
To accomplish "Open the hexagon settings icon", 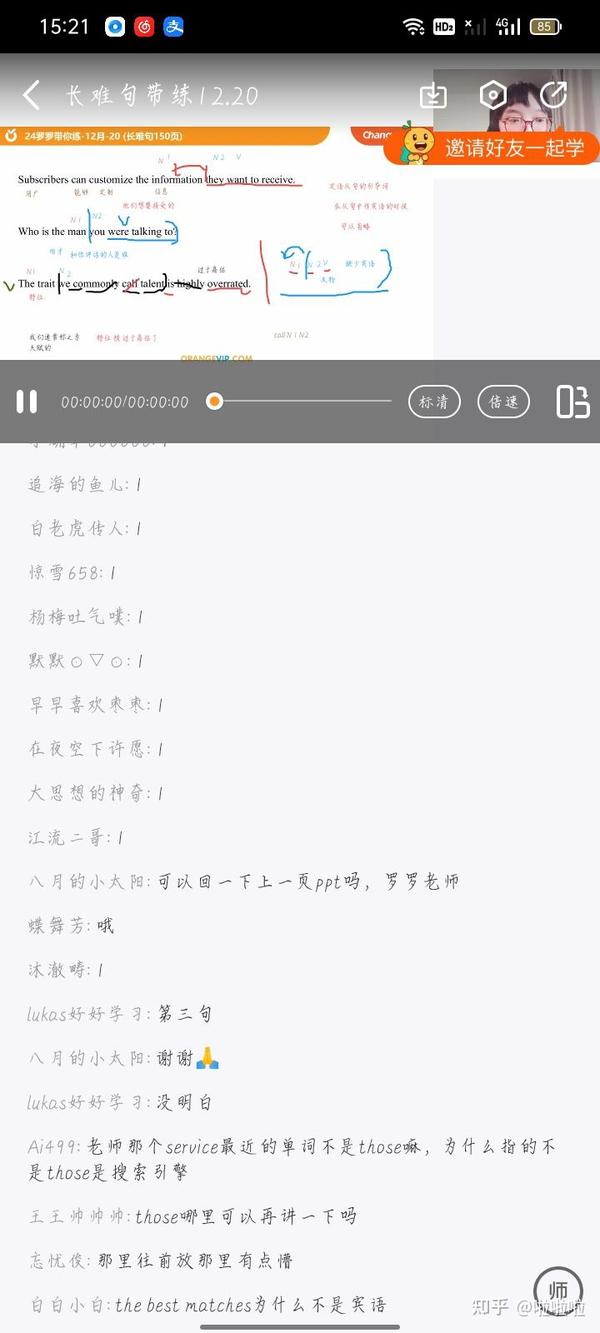I will 493,95.
